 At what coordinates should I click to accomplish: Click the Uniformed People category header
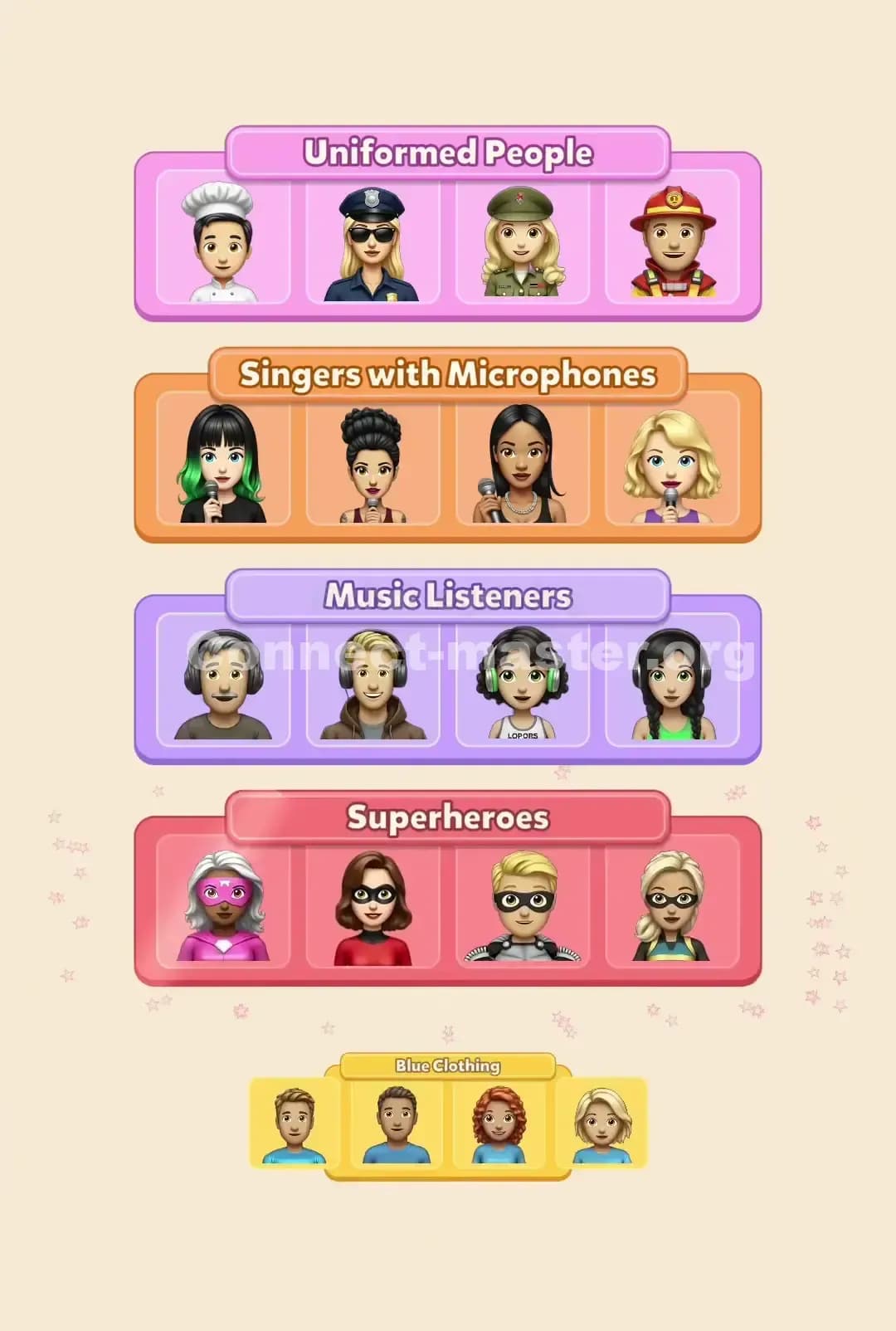[448, 153]
